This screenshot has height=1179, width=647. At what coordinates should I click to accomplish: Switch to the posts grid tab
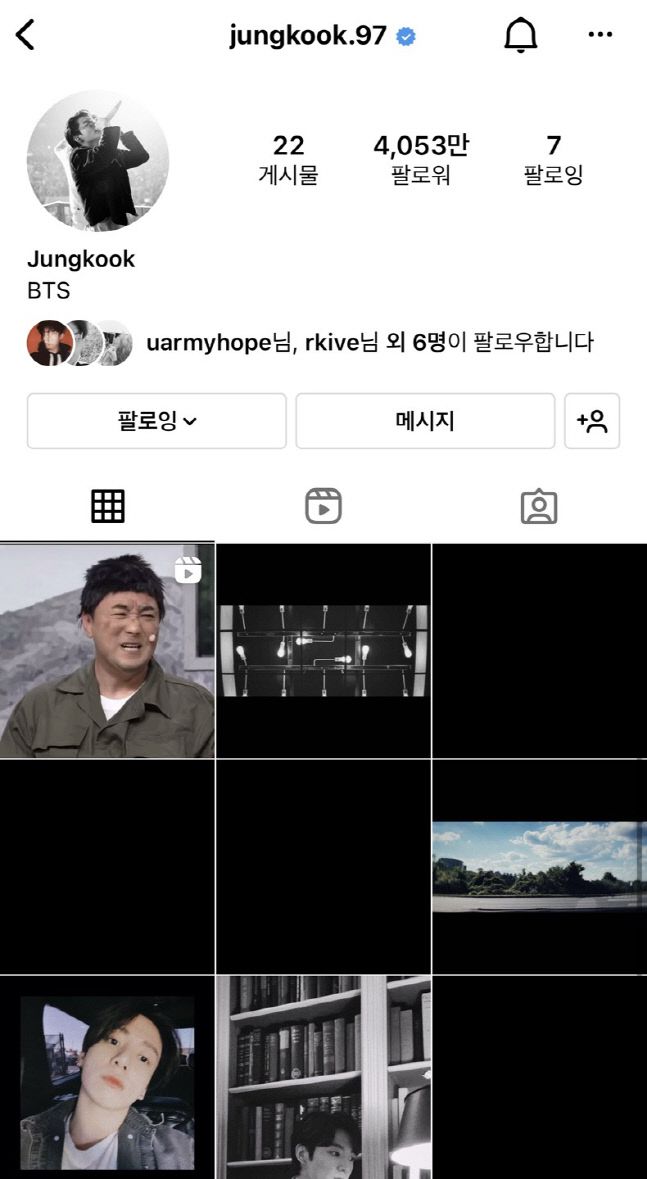pyautogui.click(x=108, y=507)
